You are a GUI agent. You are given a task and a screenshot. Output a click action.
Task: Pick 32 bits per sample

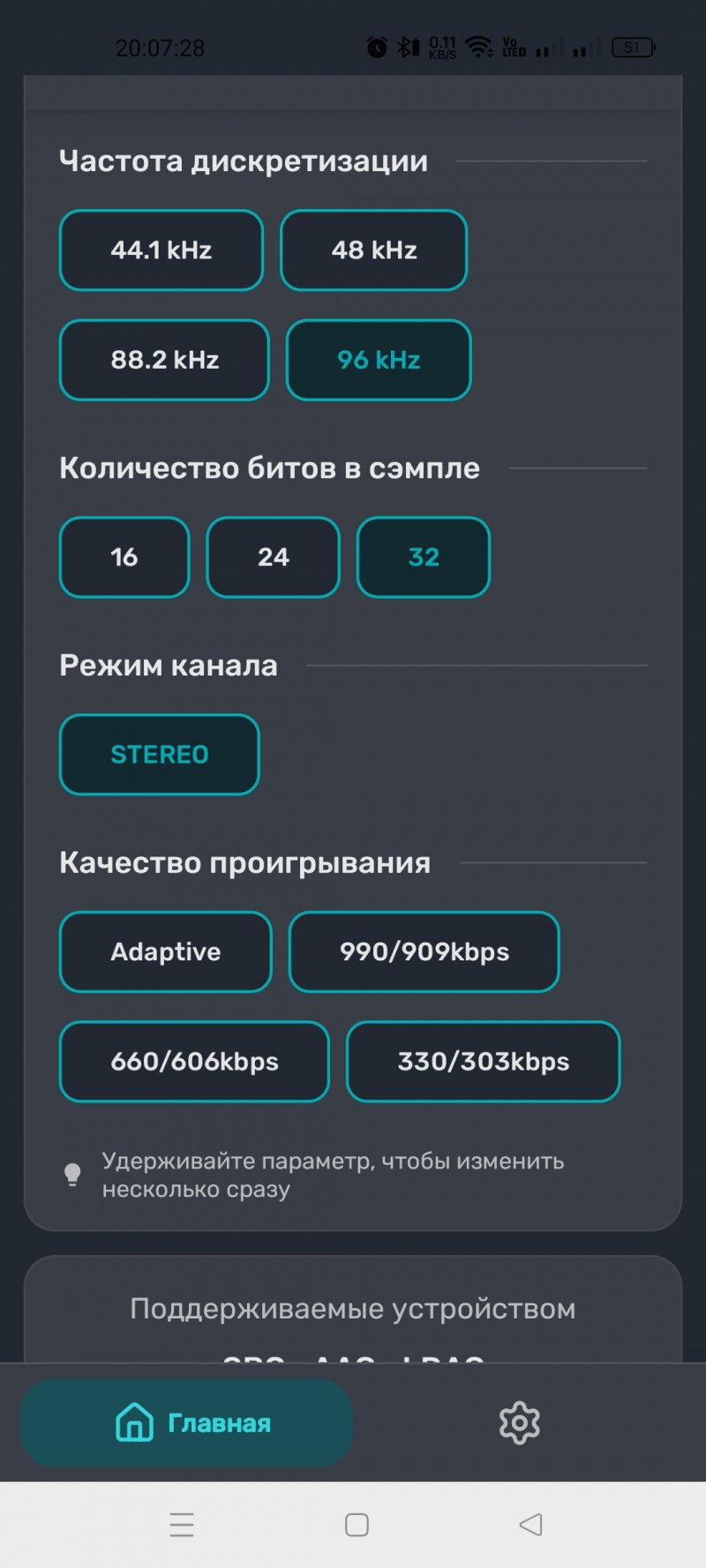point(424,557)
